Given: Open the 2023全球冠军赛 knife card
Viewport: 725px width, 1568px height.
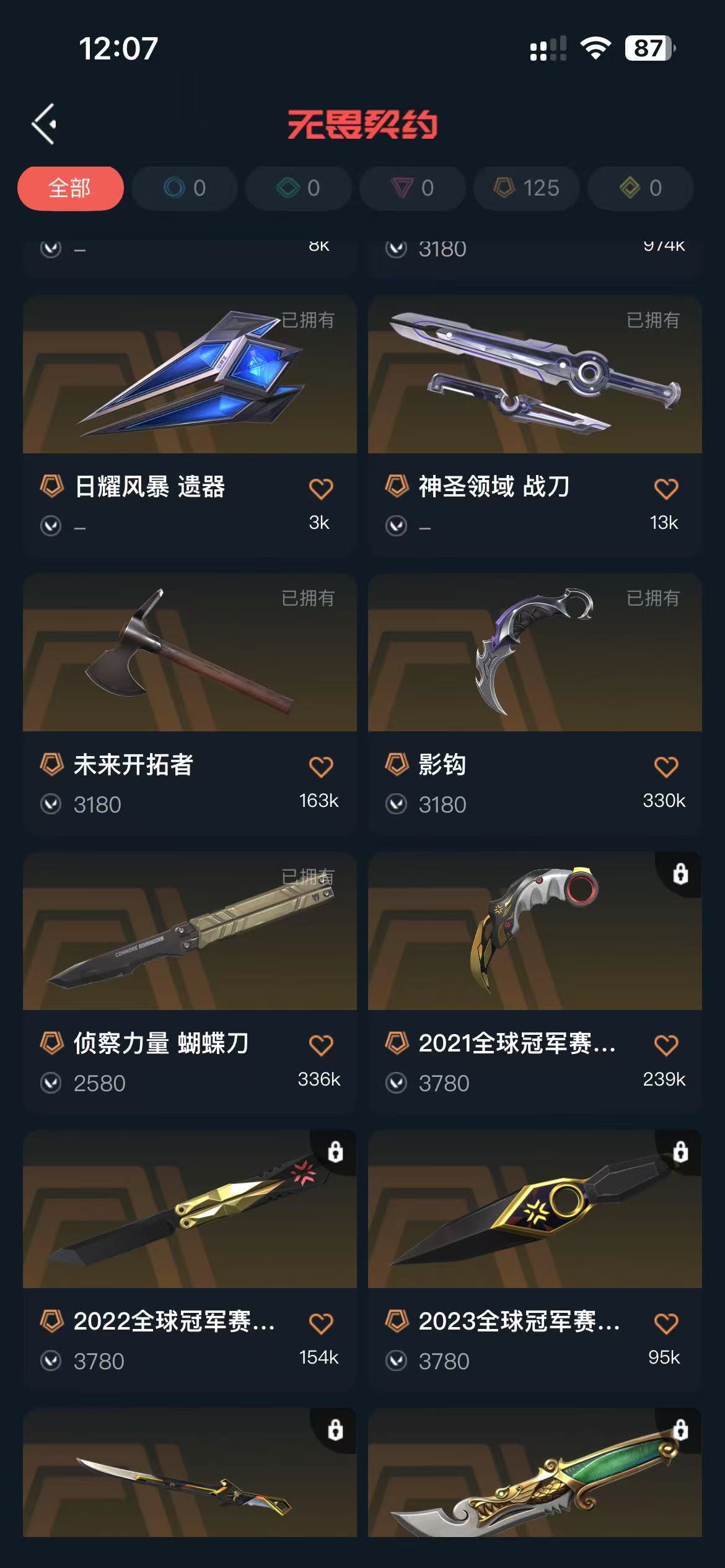Looking at the screenshot, I should [x=534, y=1209].
